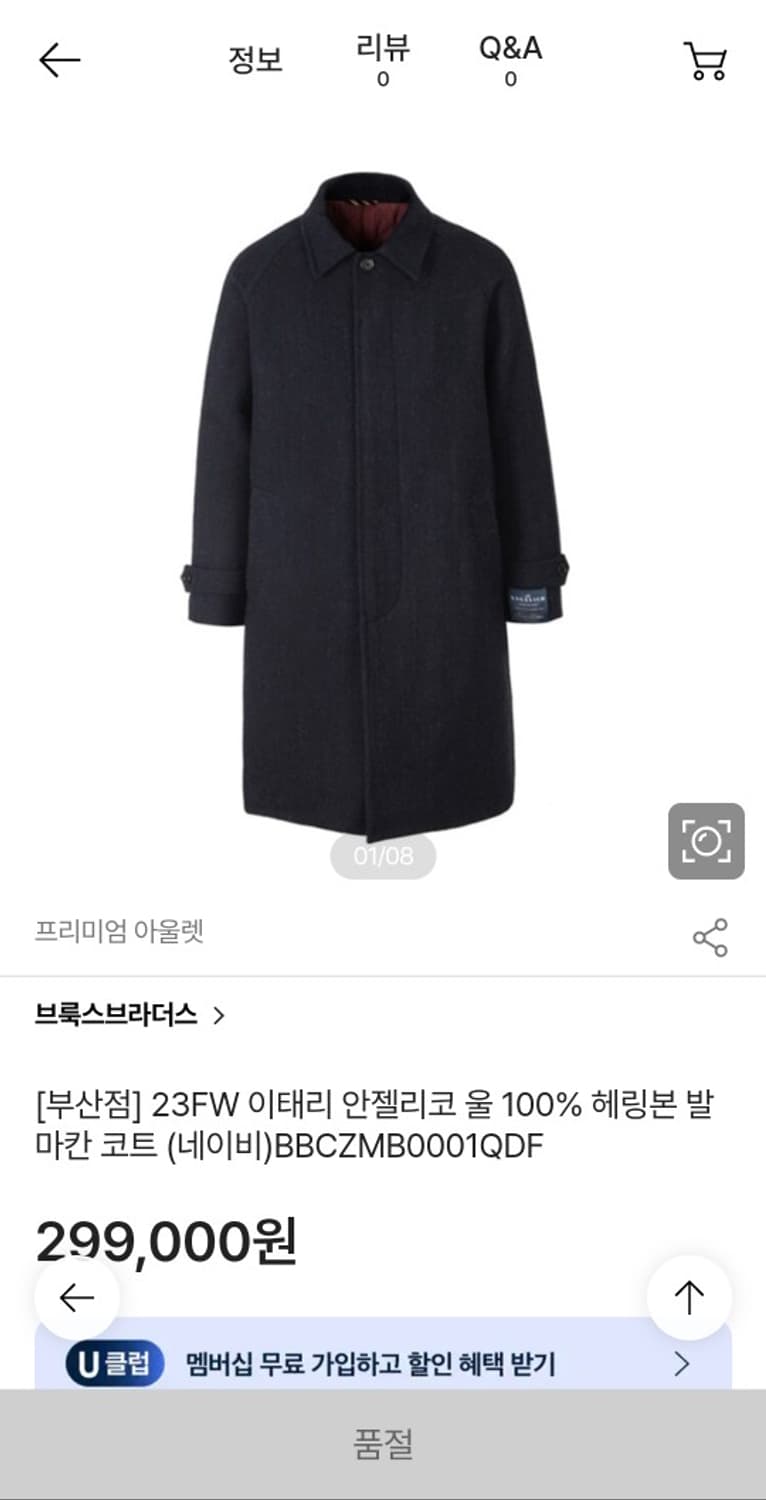Open visual search on the product photo
This screenshot has width=766, height=1500.
(706, 841)
